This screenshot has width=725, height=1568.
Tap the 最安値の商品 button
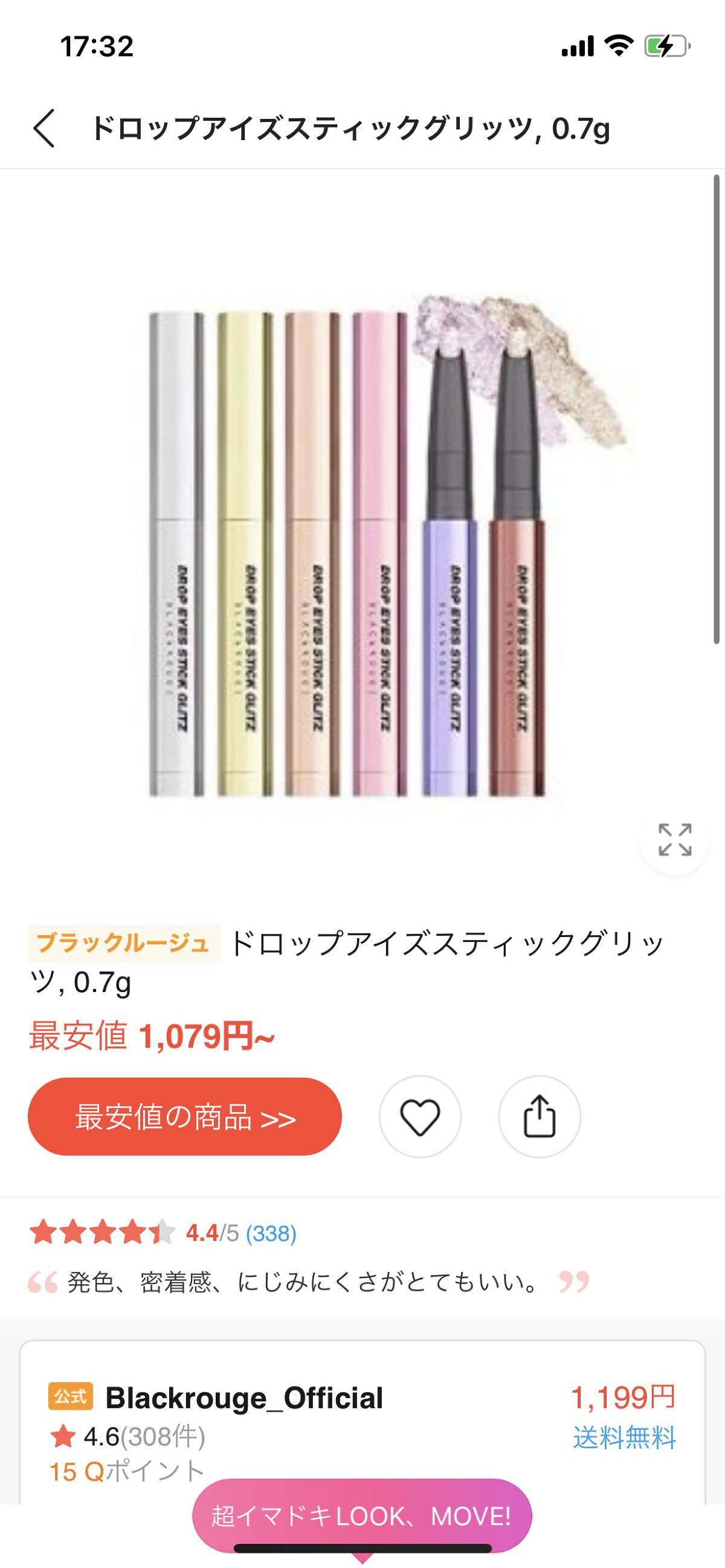tap(185, 1117)
